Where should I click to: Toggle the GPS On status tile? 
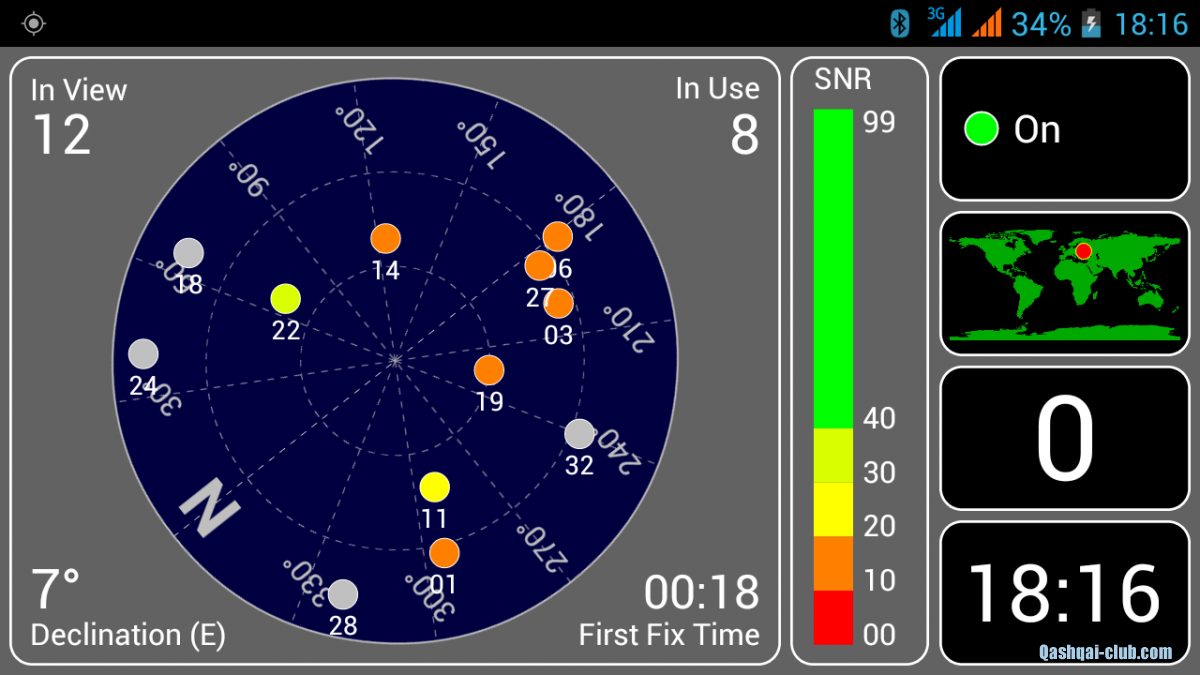[x=1064, y=129]
